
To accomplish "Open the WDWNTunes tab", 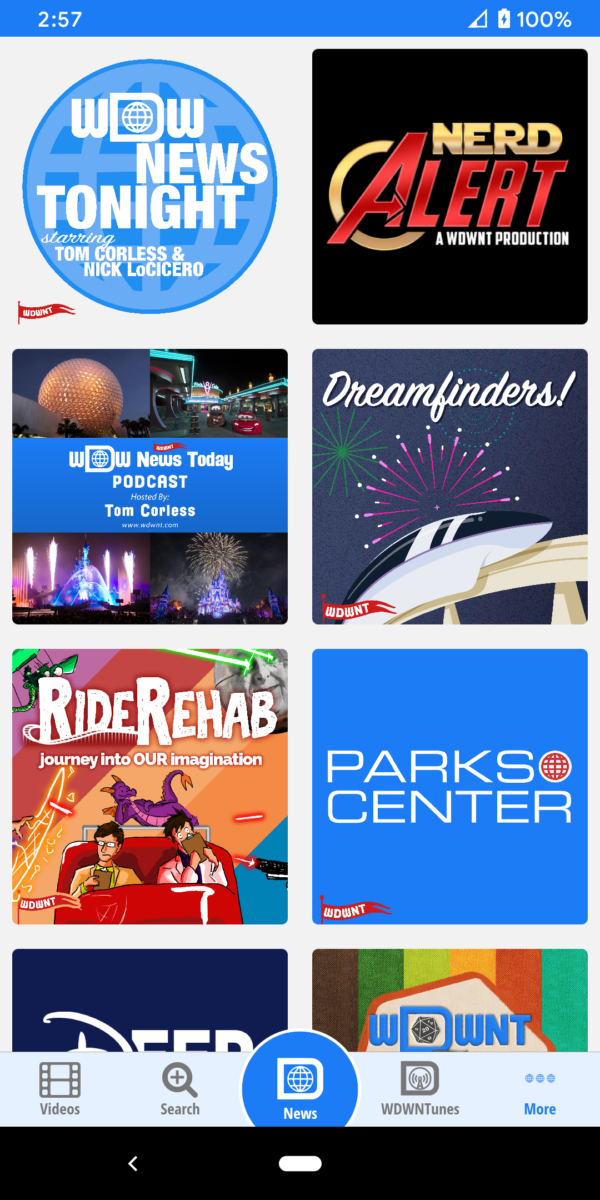I will (420, 1089).
